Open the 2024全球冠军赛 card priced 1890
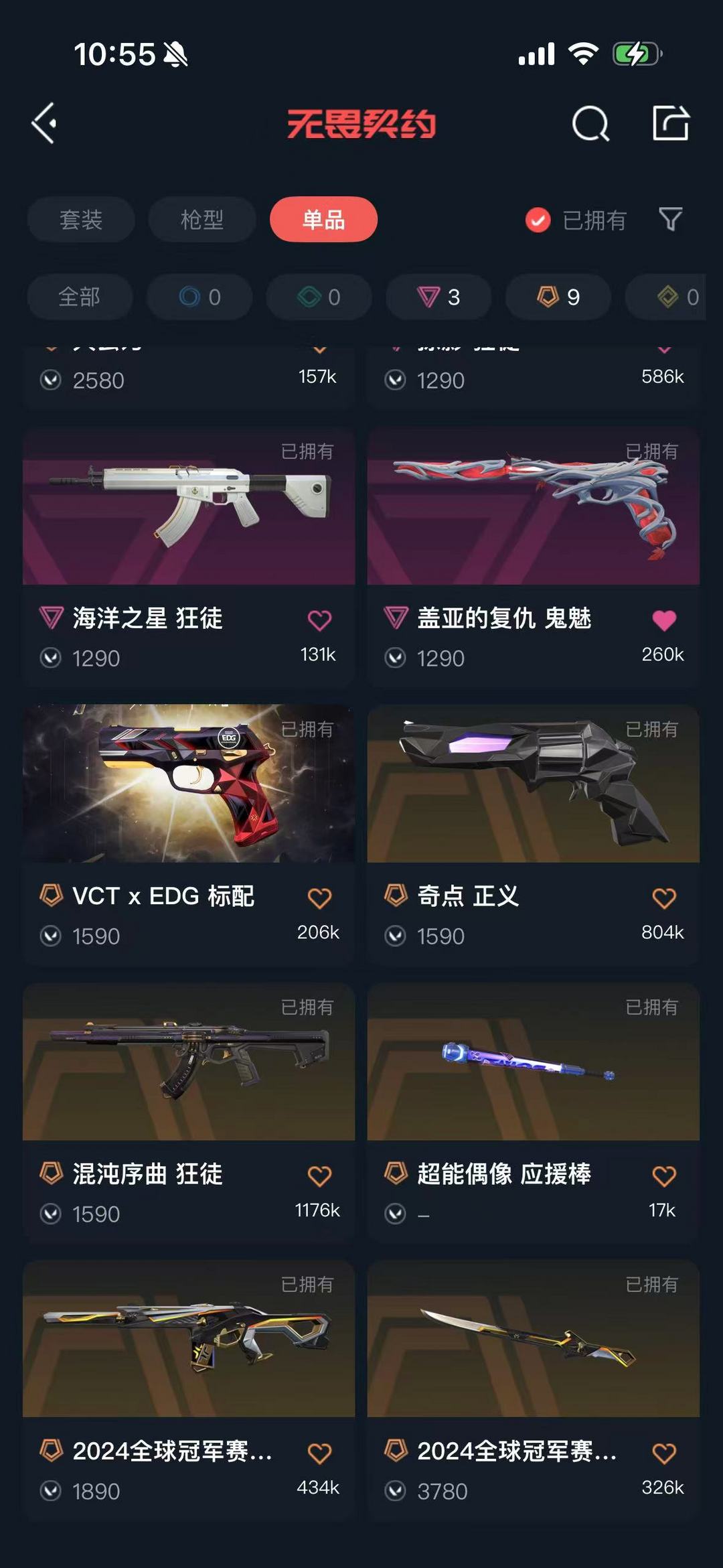The image size is (723, 1568). coord(189,1388)
